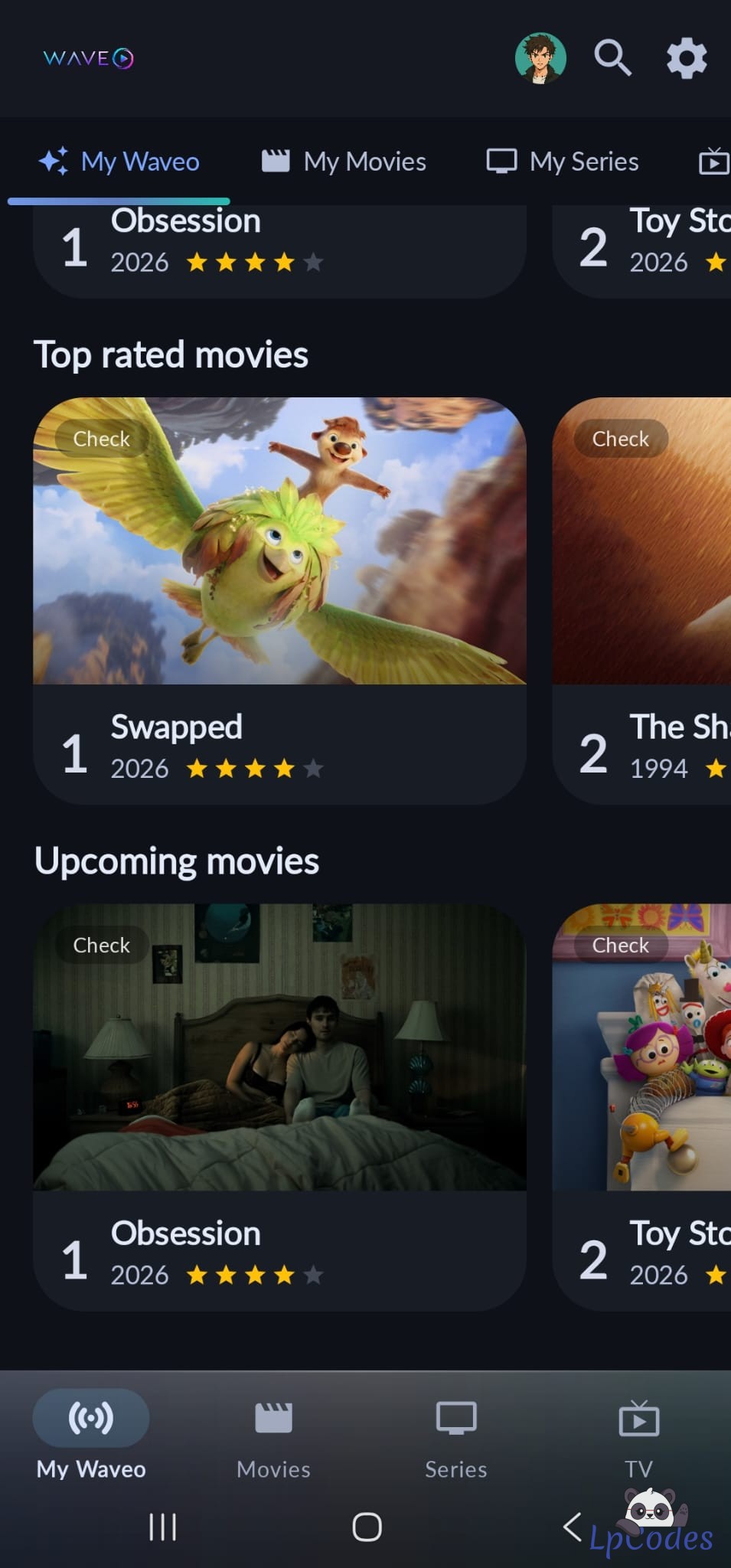The width and height of the screenshot is (731, 1568).
Task: Open the Obsession card under Upcoming movies
Action: tap(279, 1107)
